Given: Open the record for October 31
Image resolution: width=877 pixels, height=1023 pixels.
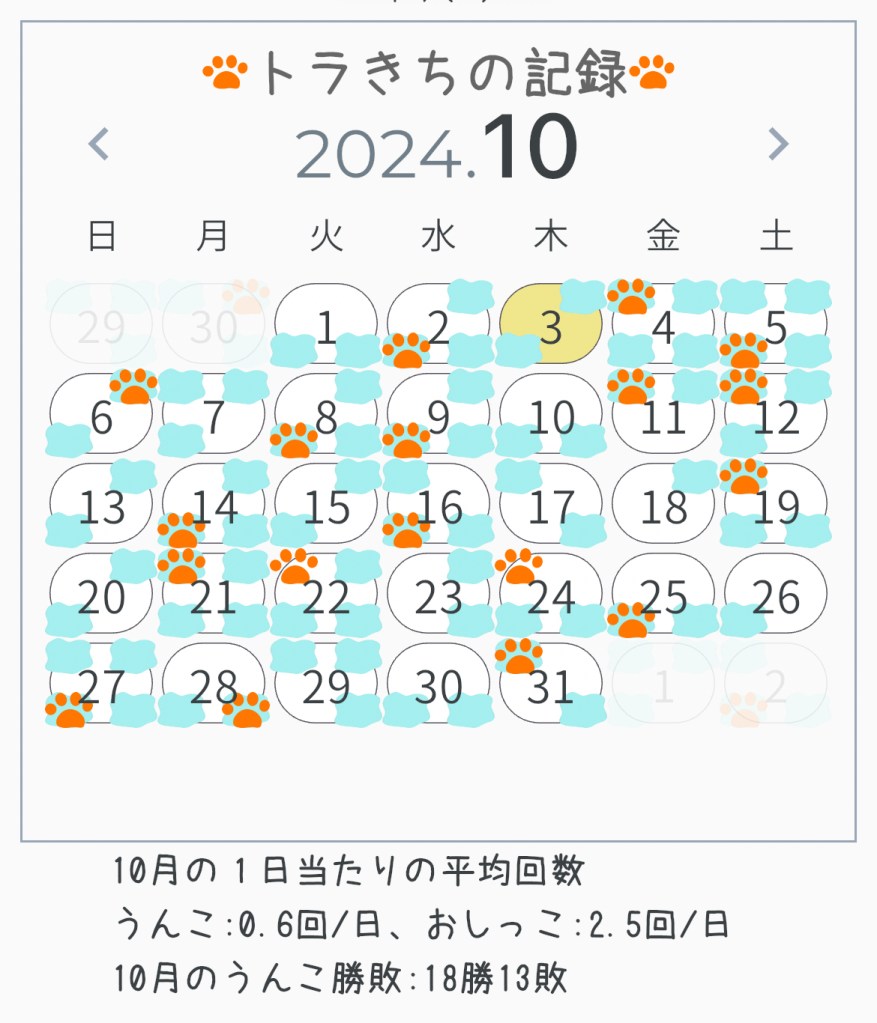Looking at the screenshot, I should pyautogui.click(x=551, y=687).
